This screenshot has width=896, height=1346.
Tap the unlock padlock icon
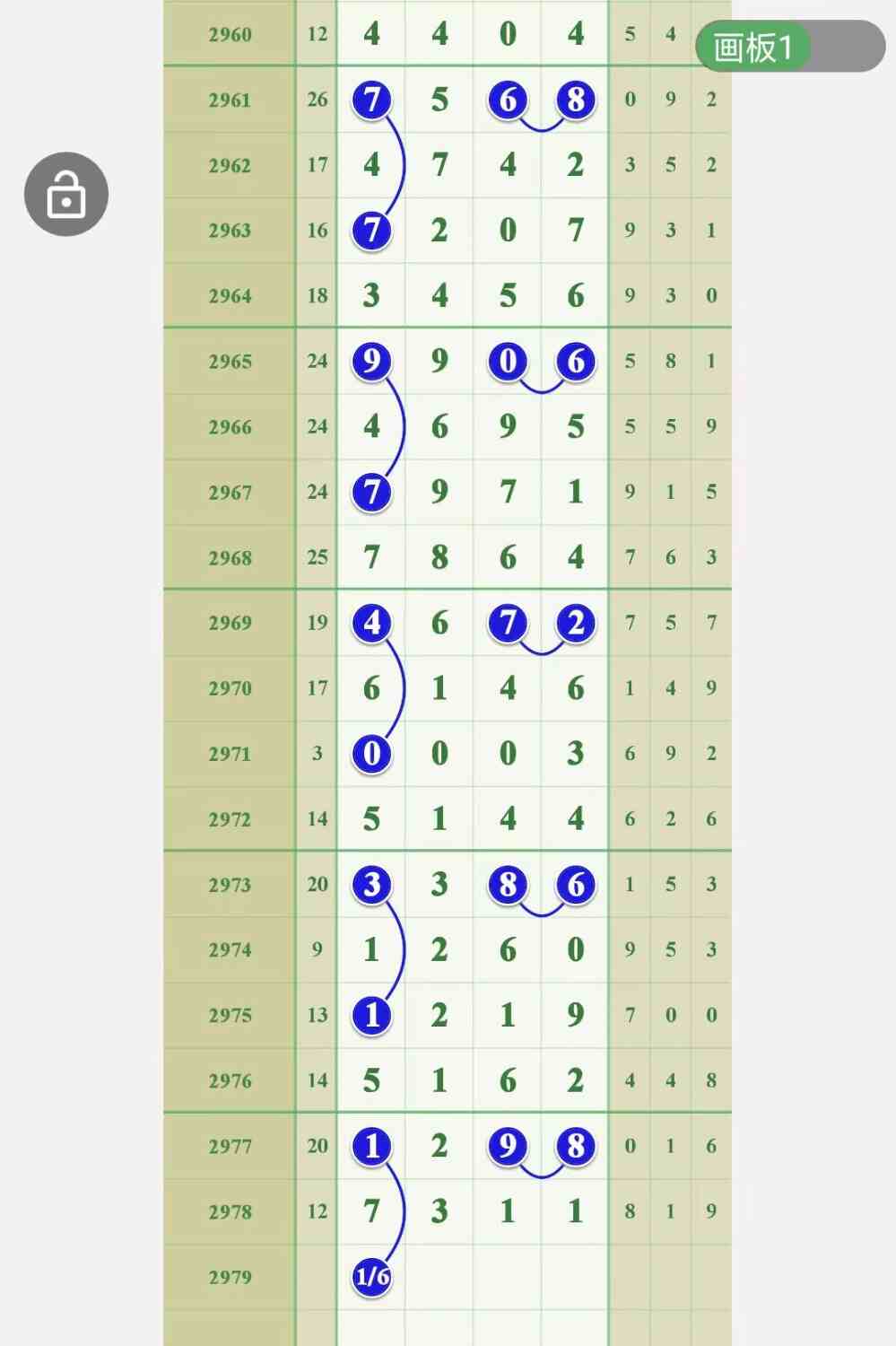tap(66, 195)
